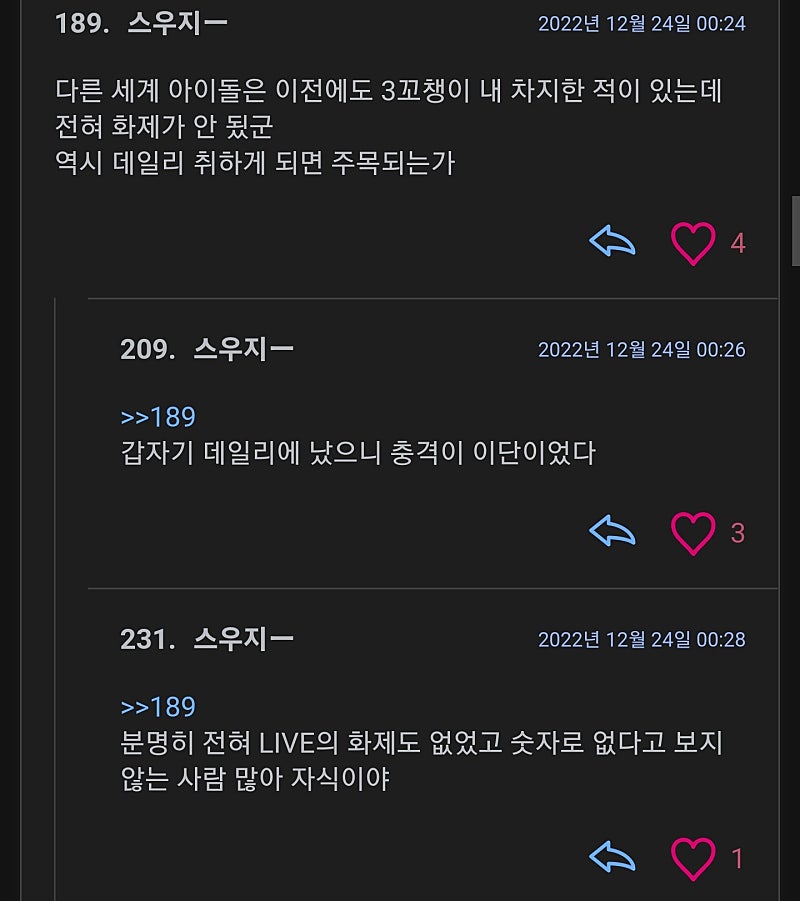Like comment 189
The height and width of the screenshot is (901, 800).
coord(693,243)
